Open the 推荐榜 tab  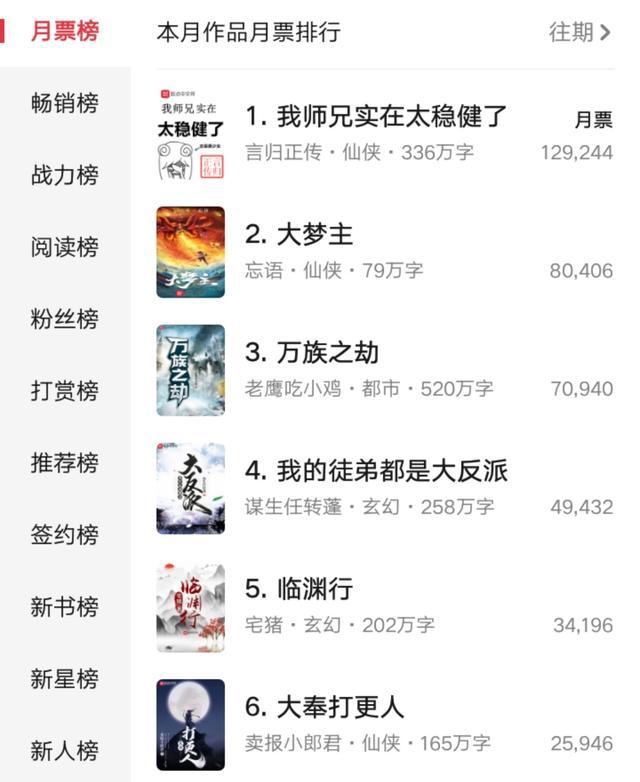[x=65, y=463]
